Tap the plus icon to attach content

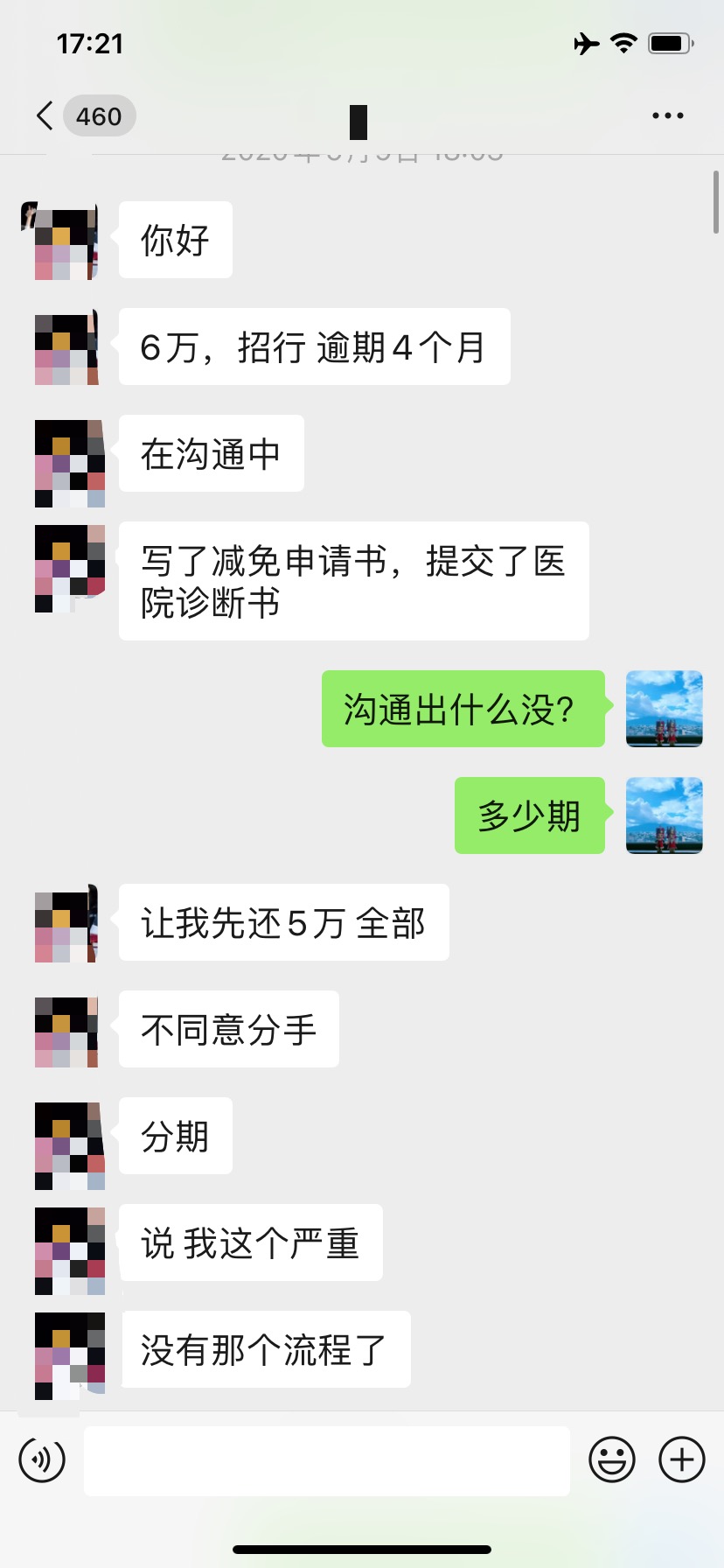click(x=680, y=1459)
